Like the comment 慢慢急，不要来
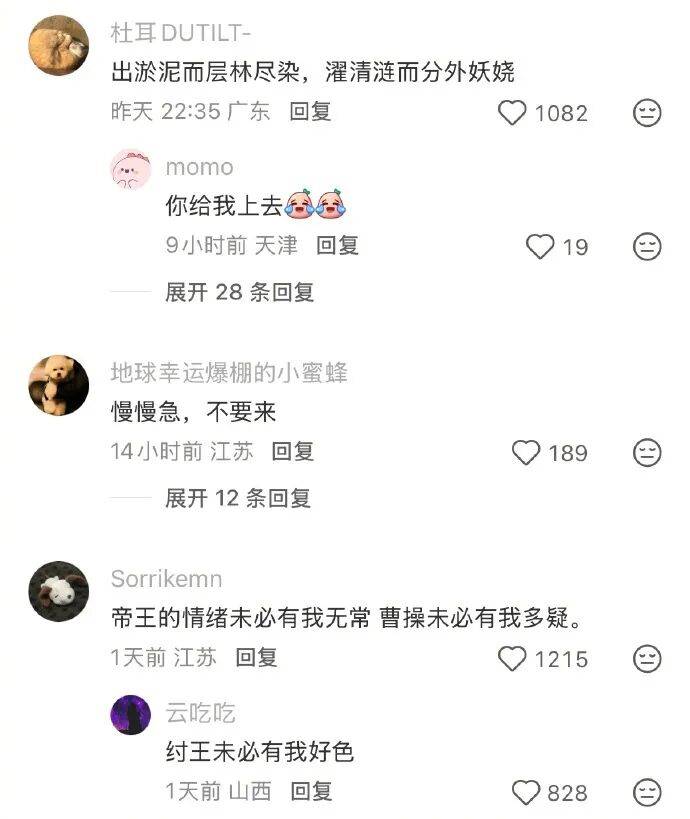Image resolution: width=690 pixels, height=819 pixels. (x=526, y=452)
